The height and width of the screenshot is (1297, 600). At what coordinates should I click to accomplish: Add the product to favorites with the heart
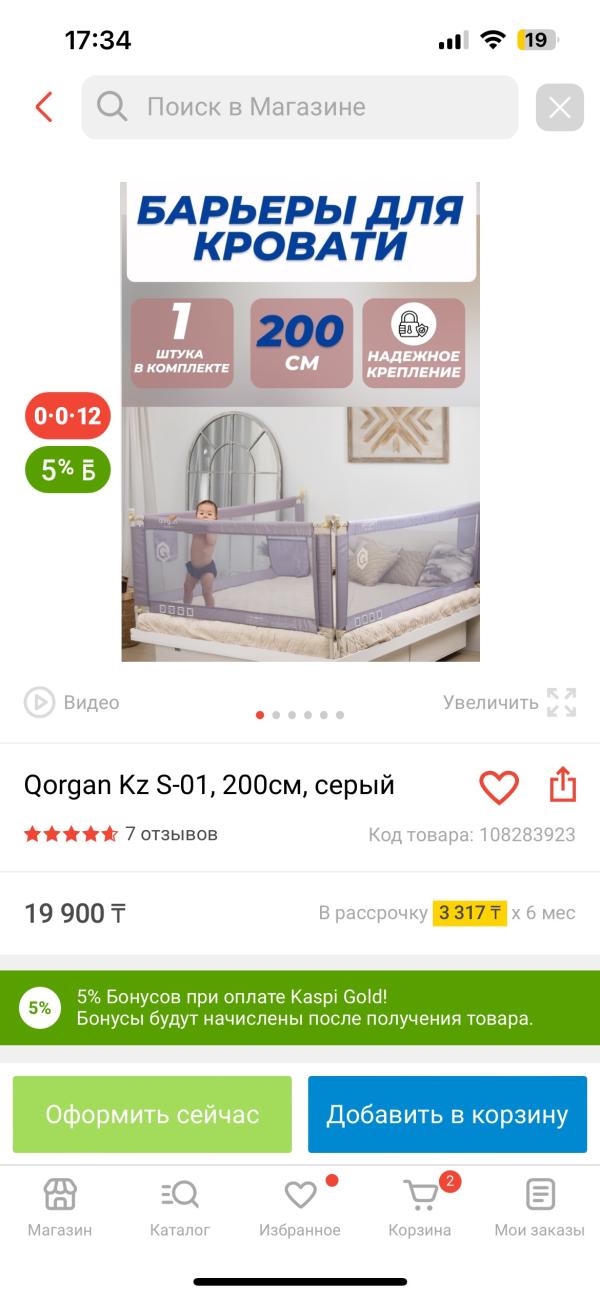[x=499, y=787]
